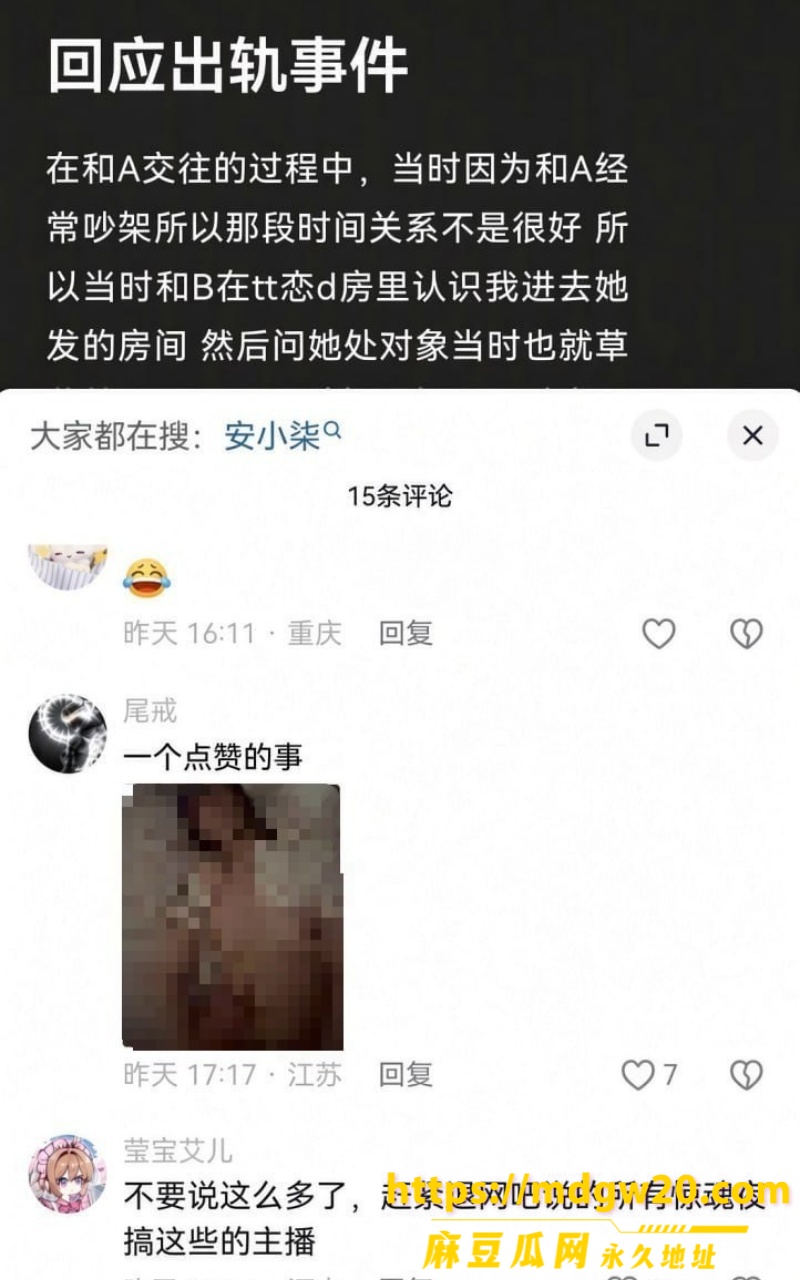Close the comments panel
800x1280 pixels.
[x=752, y=435]
